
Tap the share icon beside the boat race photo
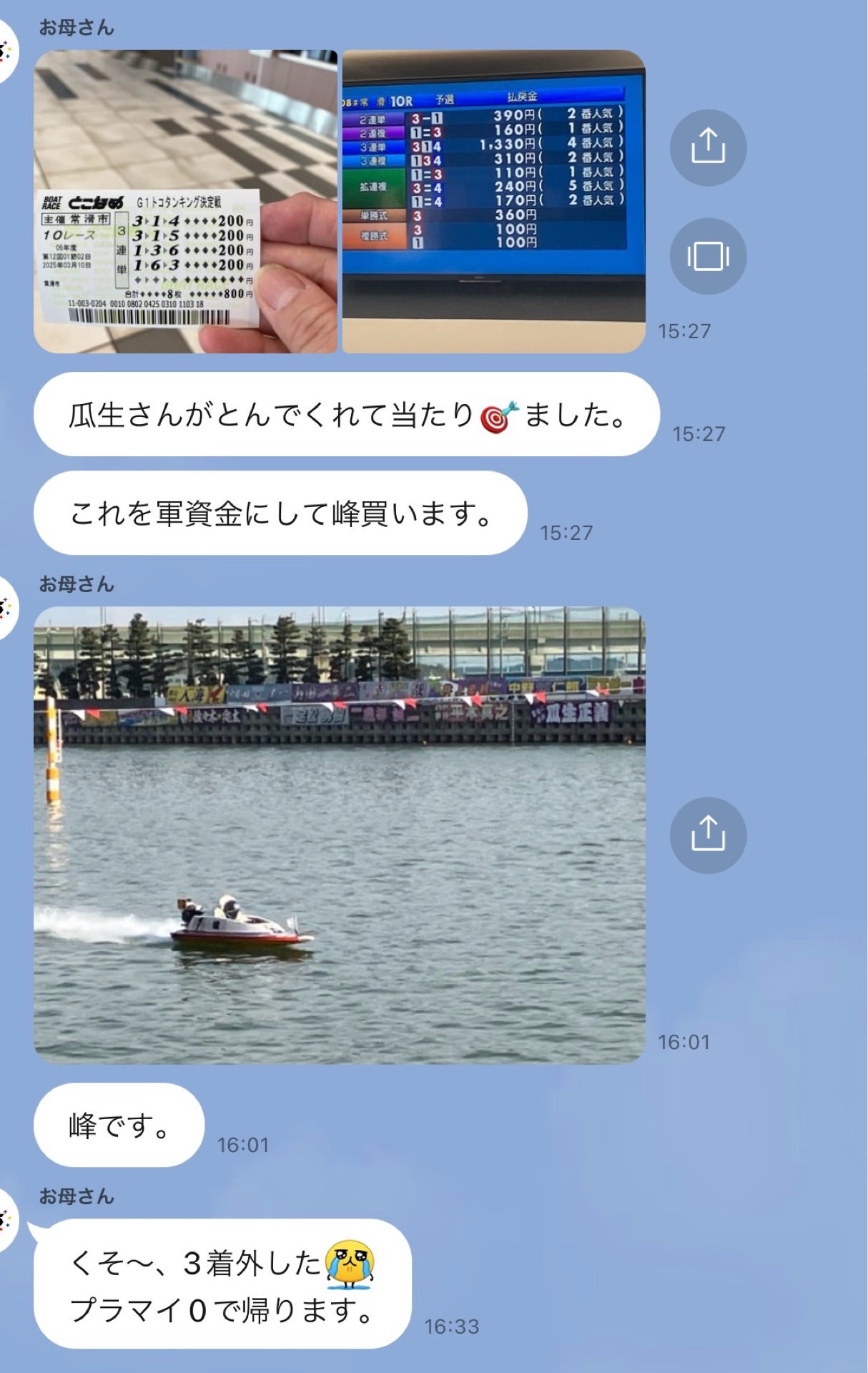[x=709, y=835]
